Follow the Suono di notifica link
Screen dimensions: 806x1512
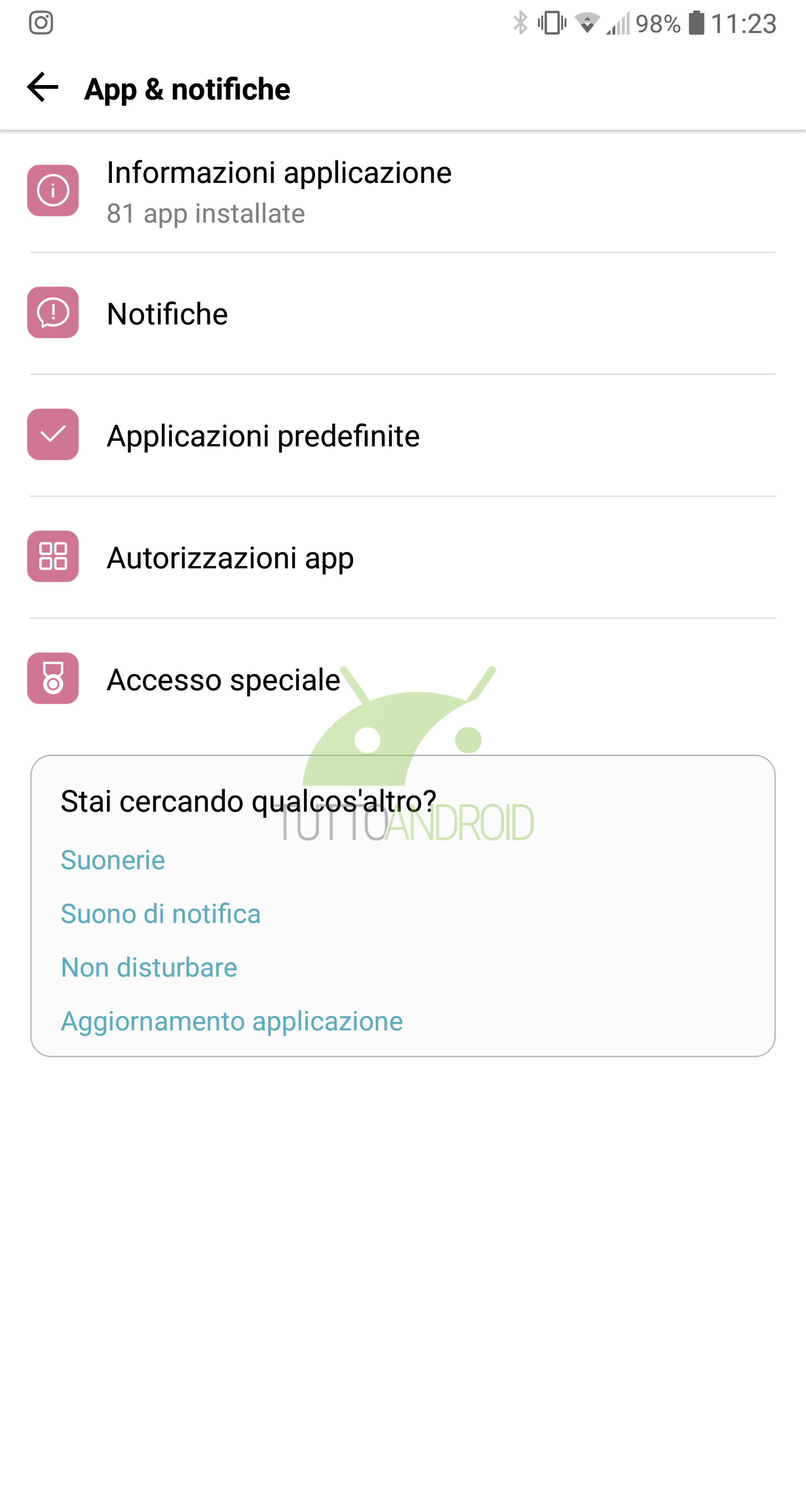point(161,914)
